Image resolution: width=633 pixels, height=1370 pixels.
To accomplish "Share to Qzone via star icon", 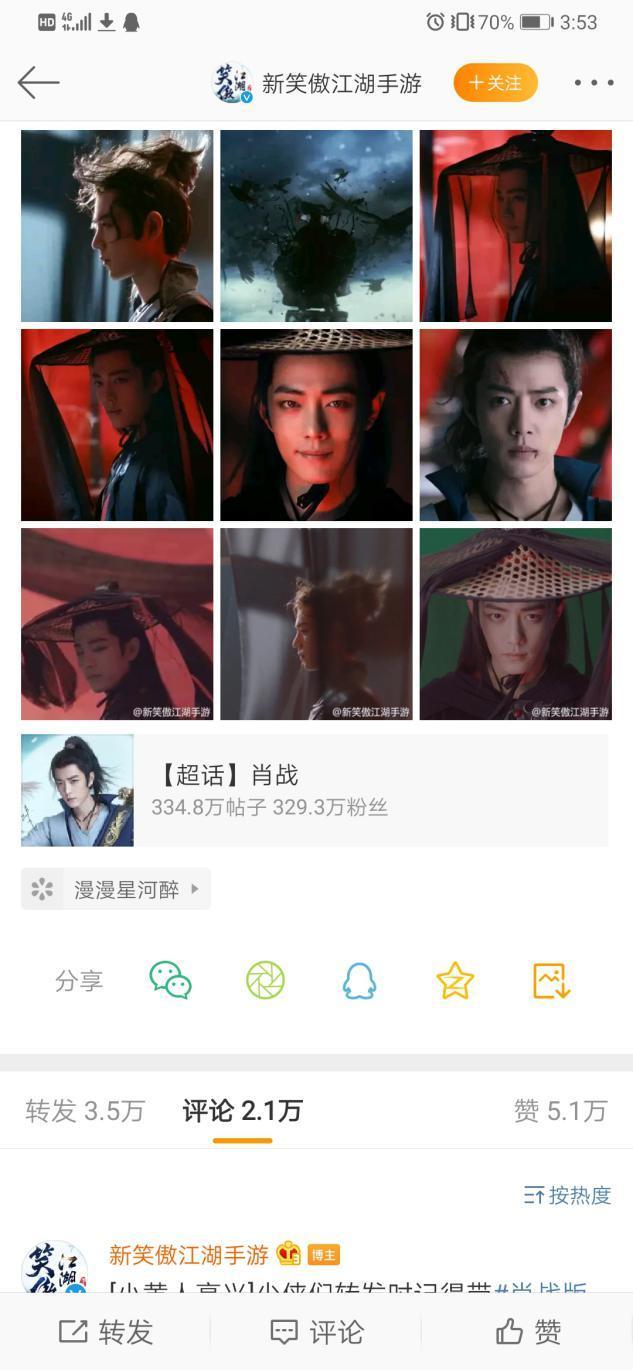I will pos(455,981).
